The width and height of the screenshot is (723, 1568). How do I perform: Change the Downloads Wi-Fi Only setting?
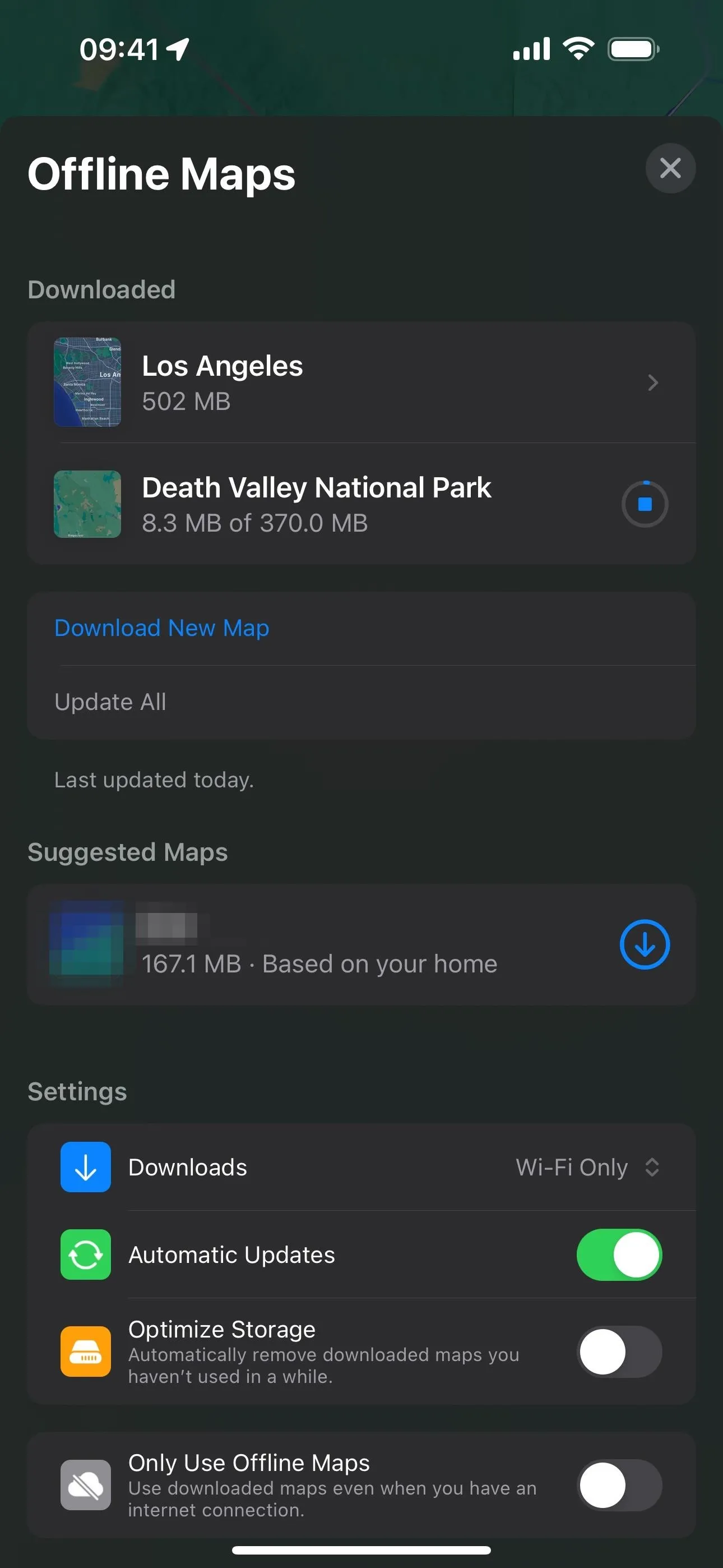pos(587,1167)
